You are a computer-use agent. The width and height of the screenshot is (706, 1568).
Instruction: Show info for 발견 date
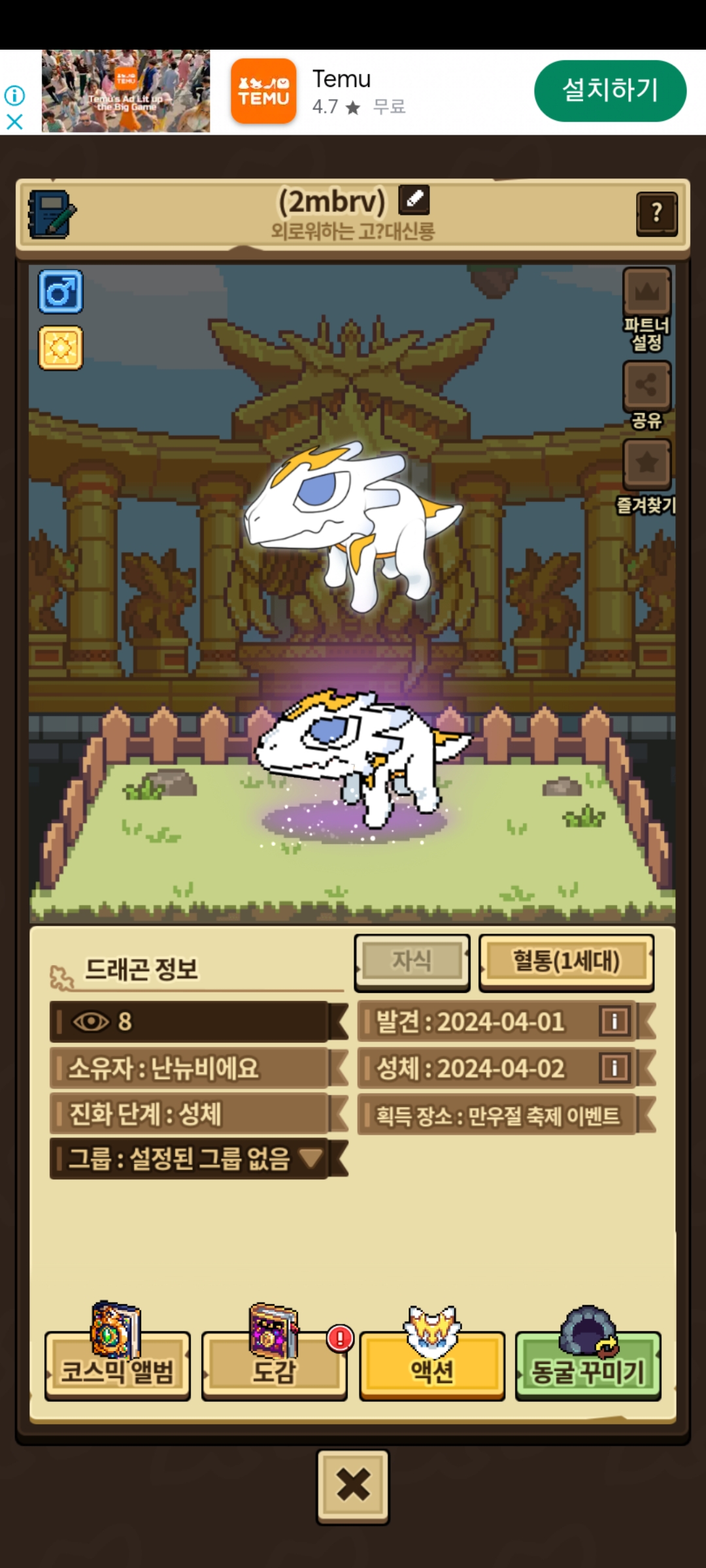(x=614, y=1021)
